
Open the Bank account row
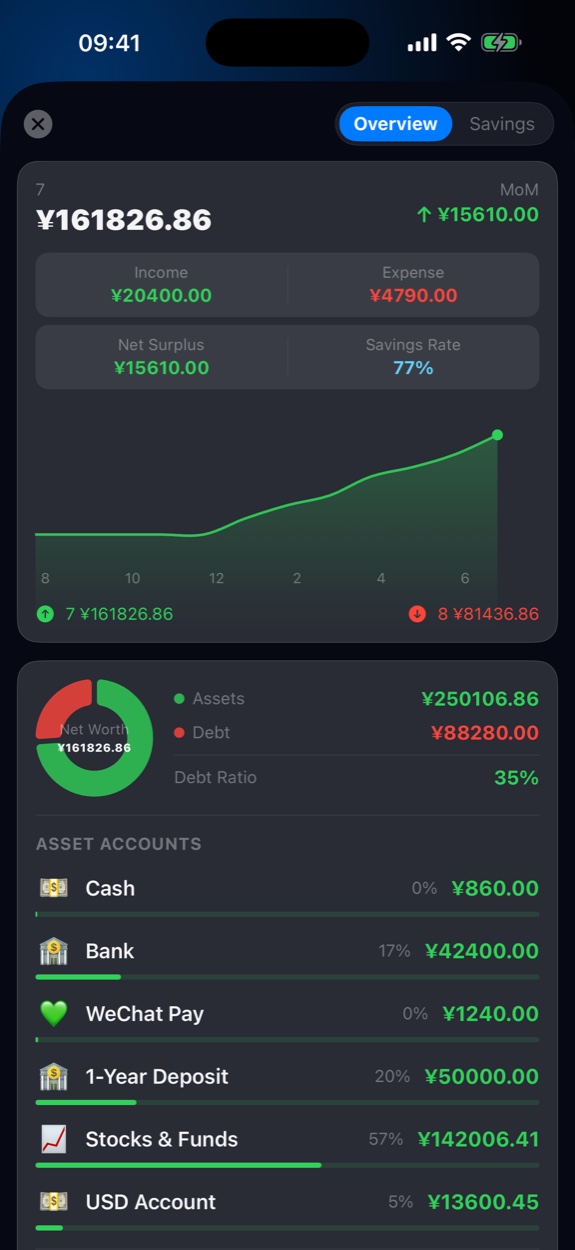click(x=287, y=956)
